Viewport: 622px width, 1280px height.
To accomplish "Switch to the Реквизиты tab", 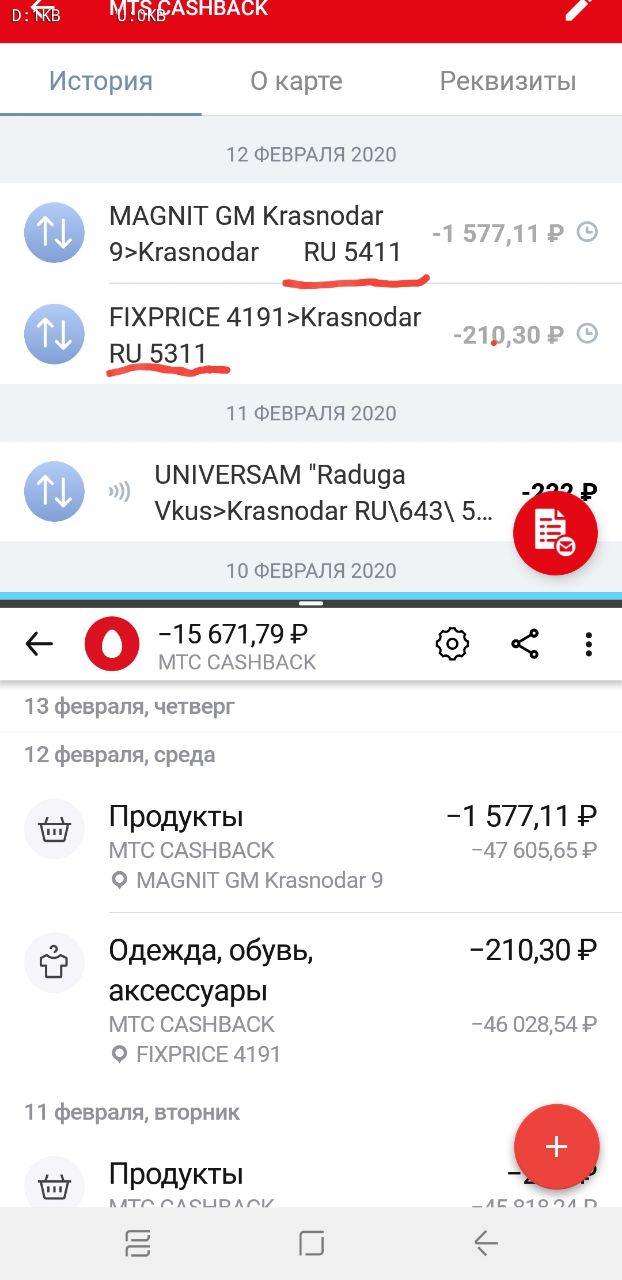I will click(x=508, y=81).
